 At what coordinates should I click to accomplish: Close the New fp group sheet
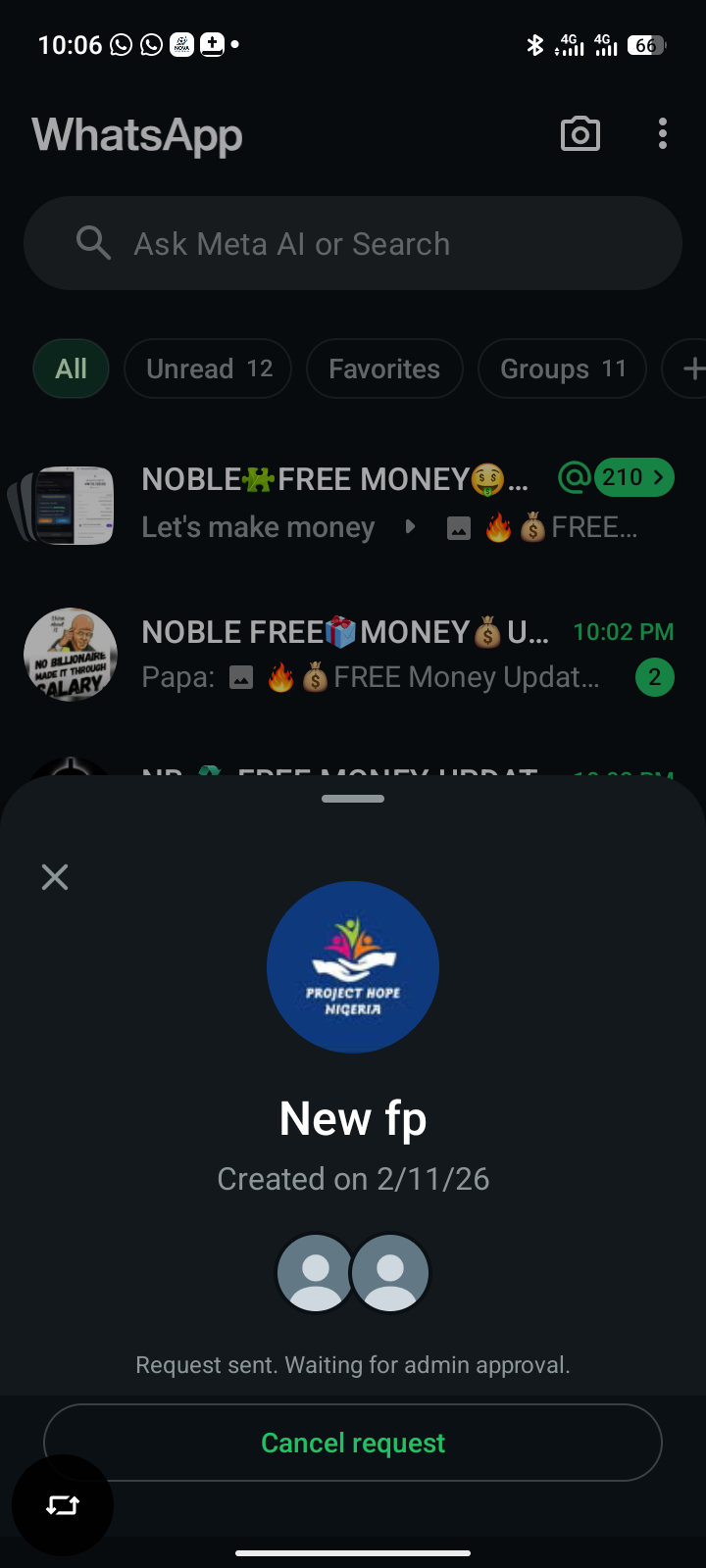[55, 877]
